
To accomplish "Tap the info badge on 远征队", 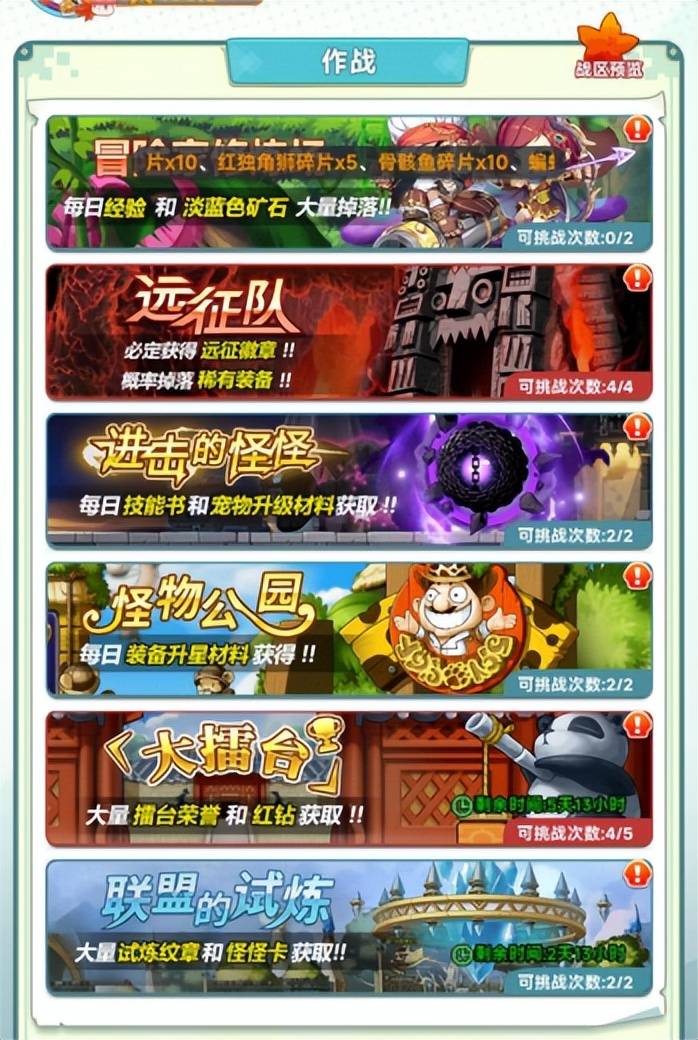I will click(x=637, y=278).
